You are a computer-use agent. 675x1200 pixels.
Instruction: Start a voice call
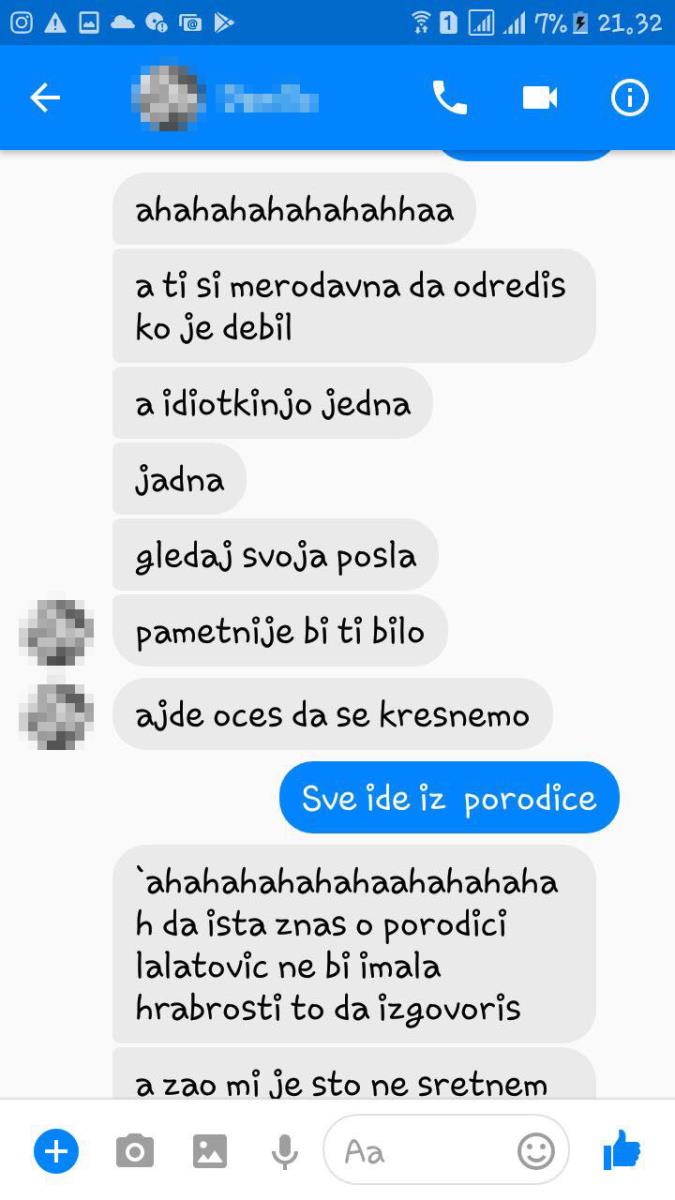(x=449, y=98)
